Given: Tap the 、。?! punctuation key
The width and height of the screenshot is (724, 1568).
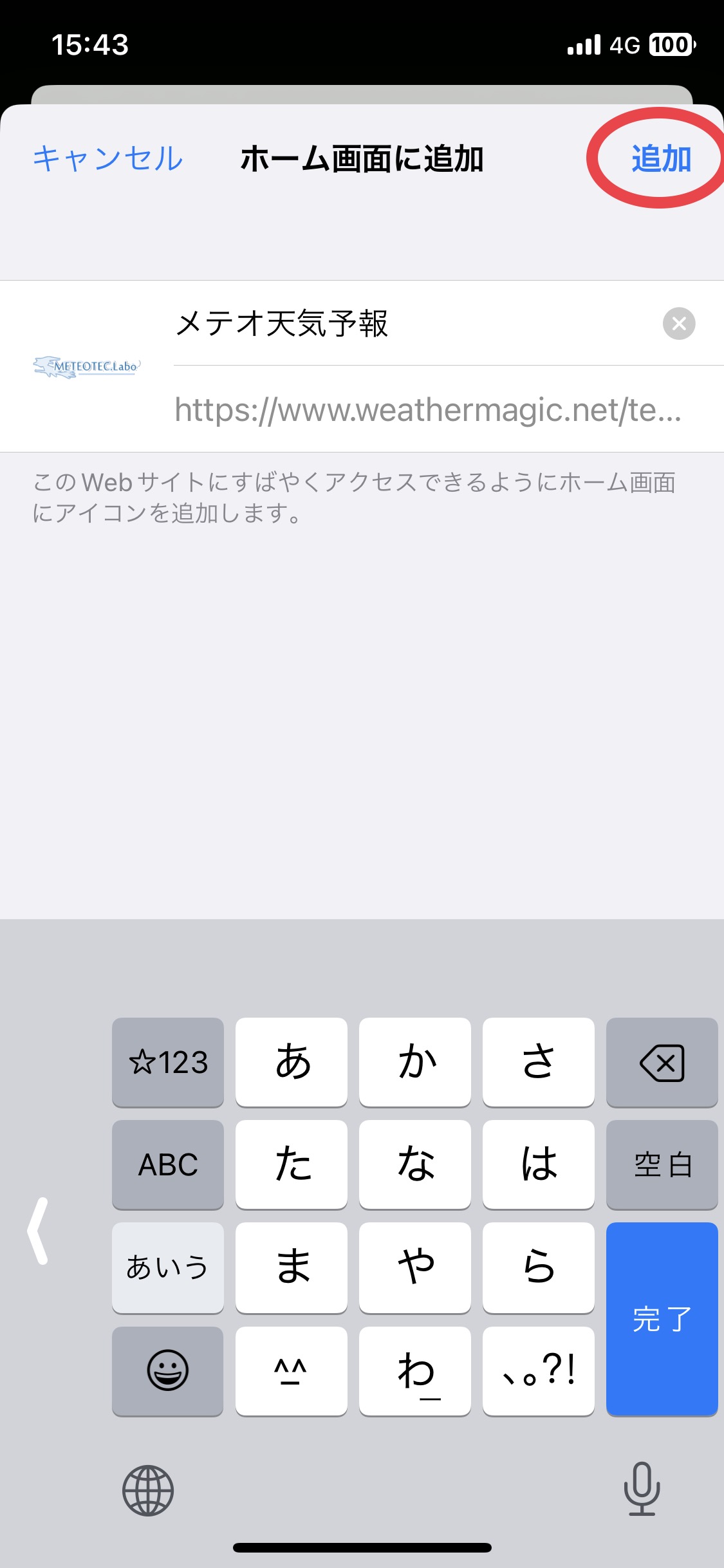Looking at the screenshot, I should (539, 1371).
